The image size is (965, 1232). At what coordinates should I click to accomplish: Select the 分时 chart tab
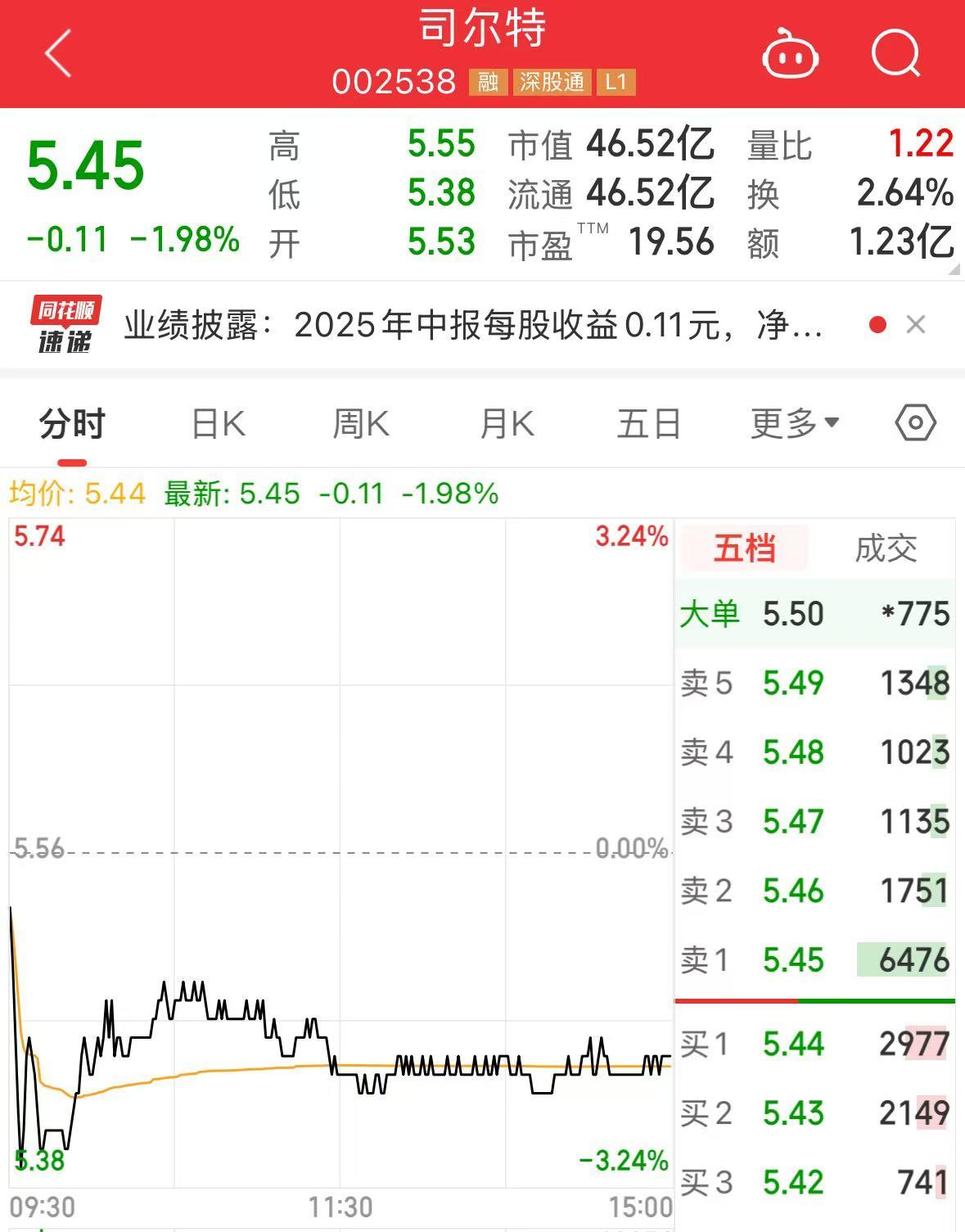(x=72, y=424)
